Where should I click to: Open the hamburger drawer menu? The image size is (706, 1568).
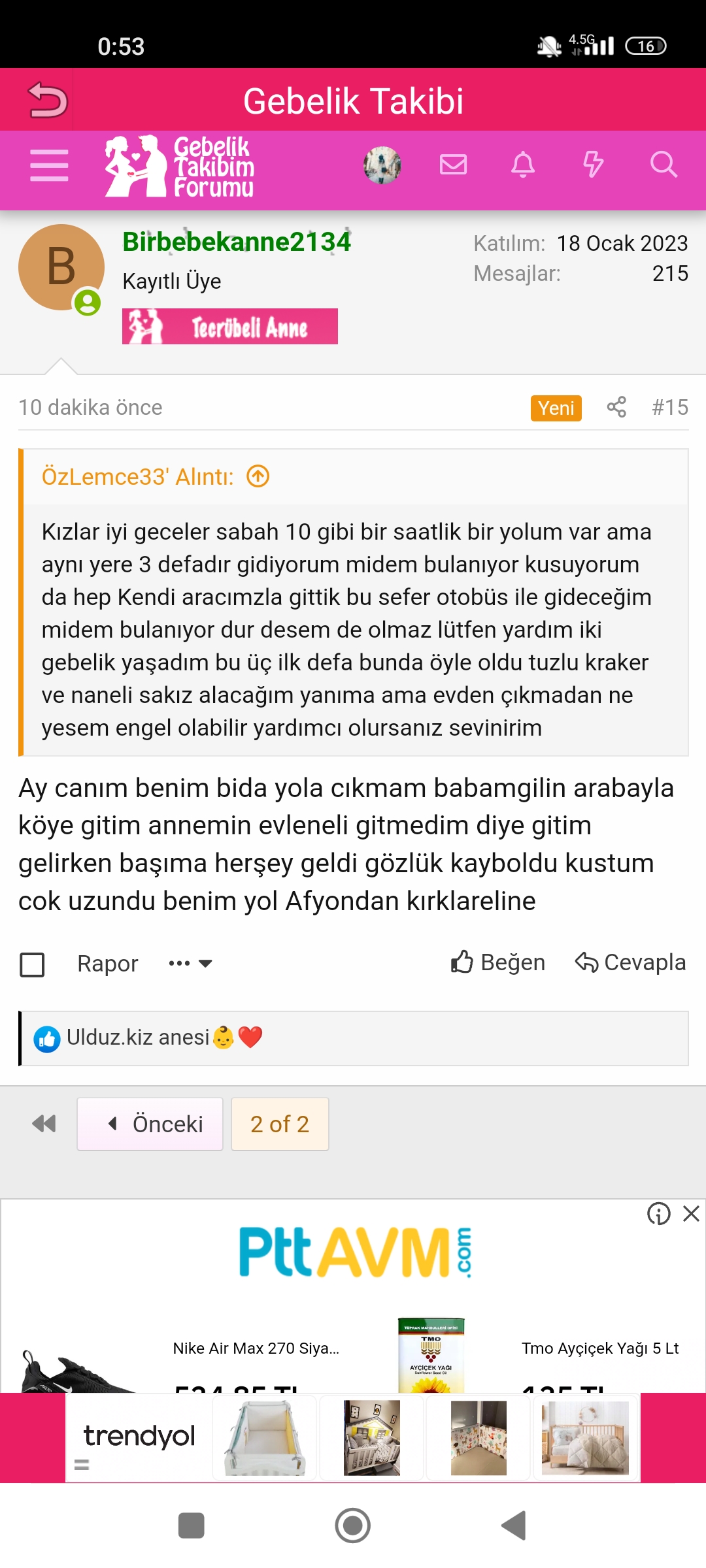point(49,165)
